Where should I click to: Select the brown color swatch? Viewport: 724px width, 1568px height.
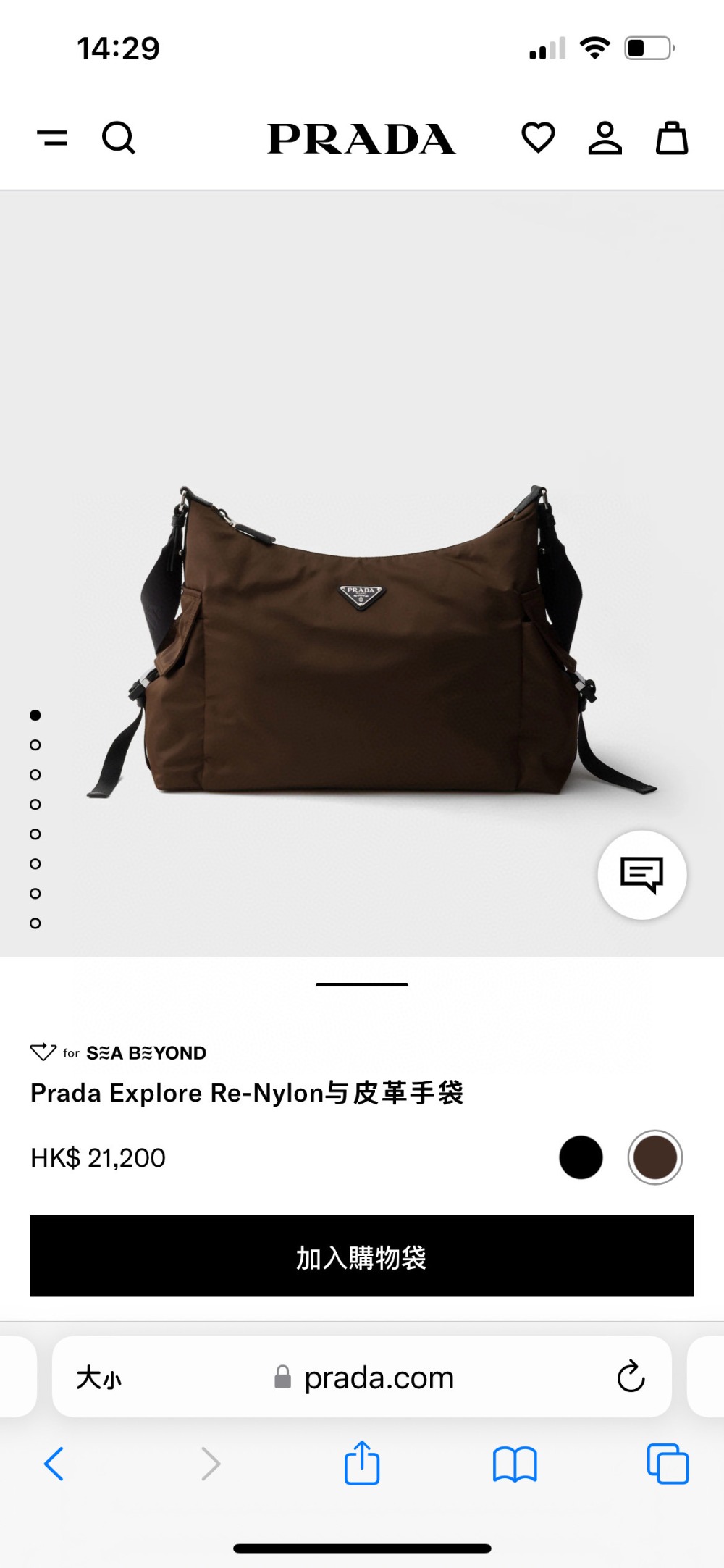pyautogui.click(x=654, y=1157)
